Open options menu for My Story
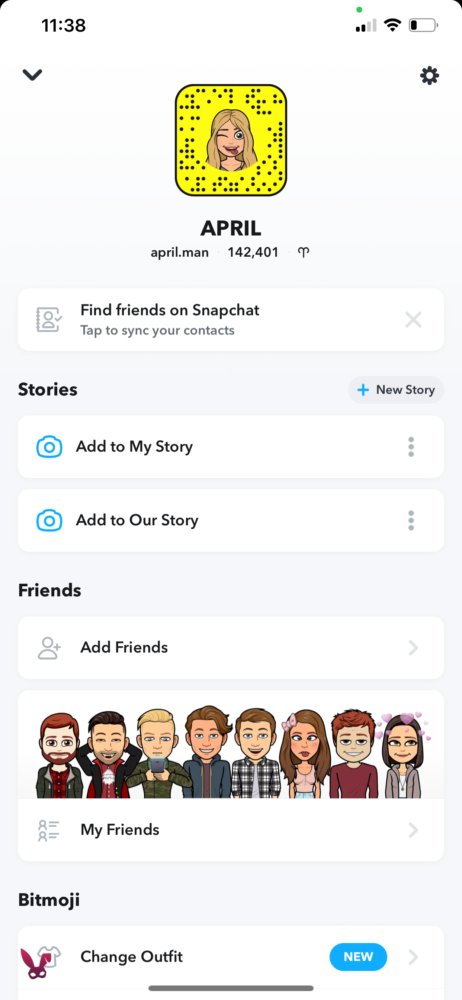The width and height of the screenshot is (462, 1000). click(411, 446)
